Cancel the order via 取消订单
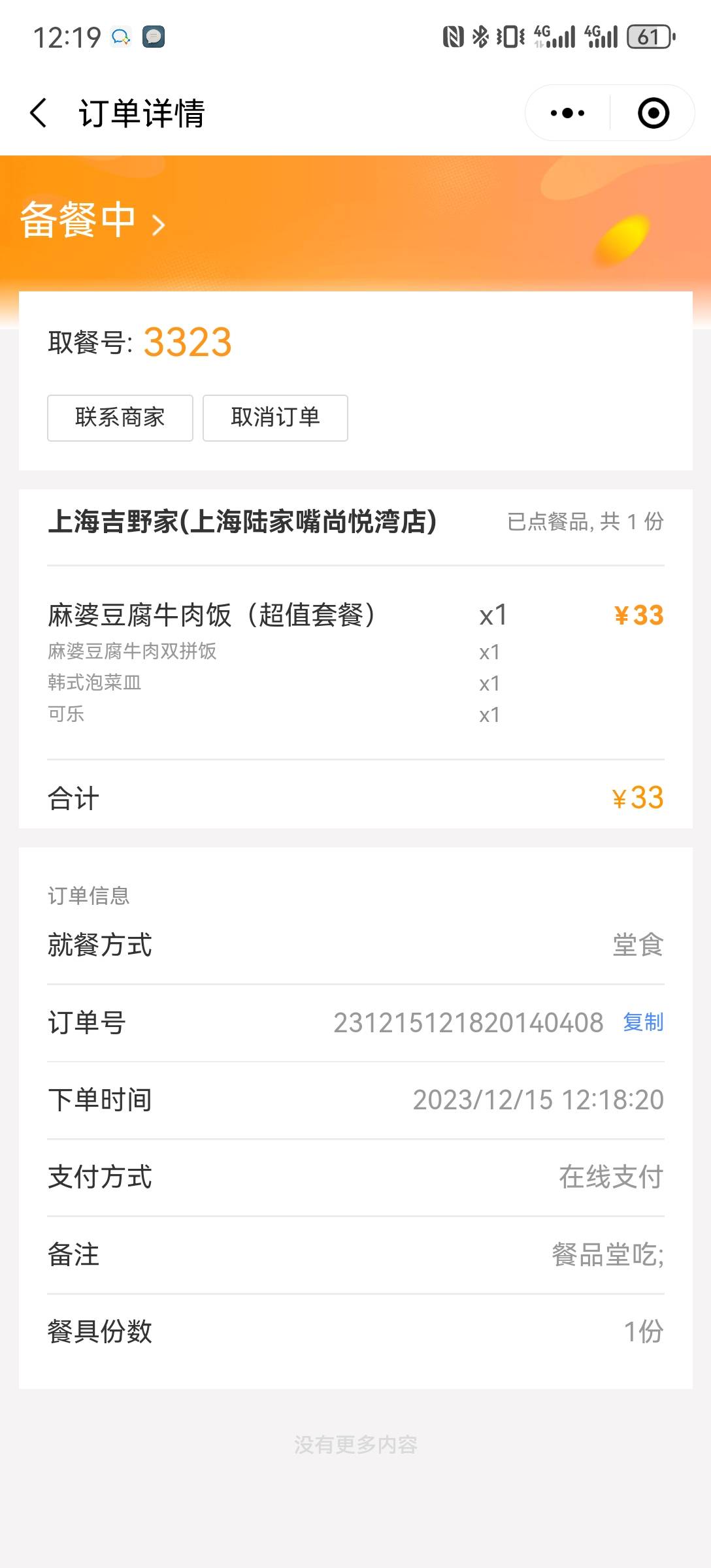 [x=275, y=417]
